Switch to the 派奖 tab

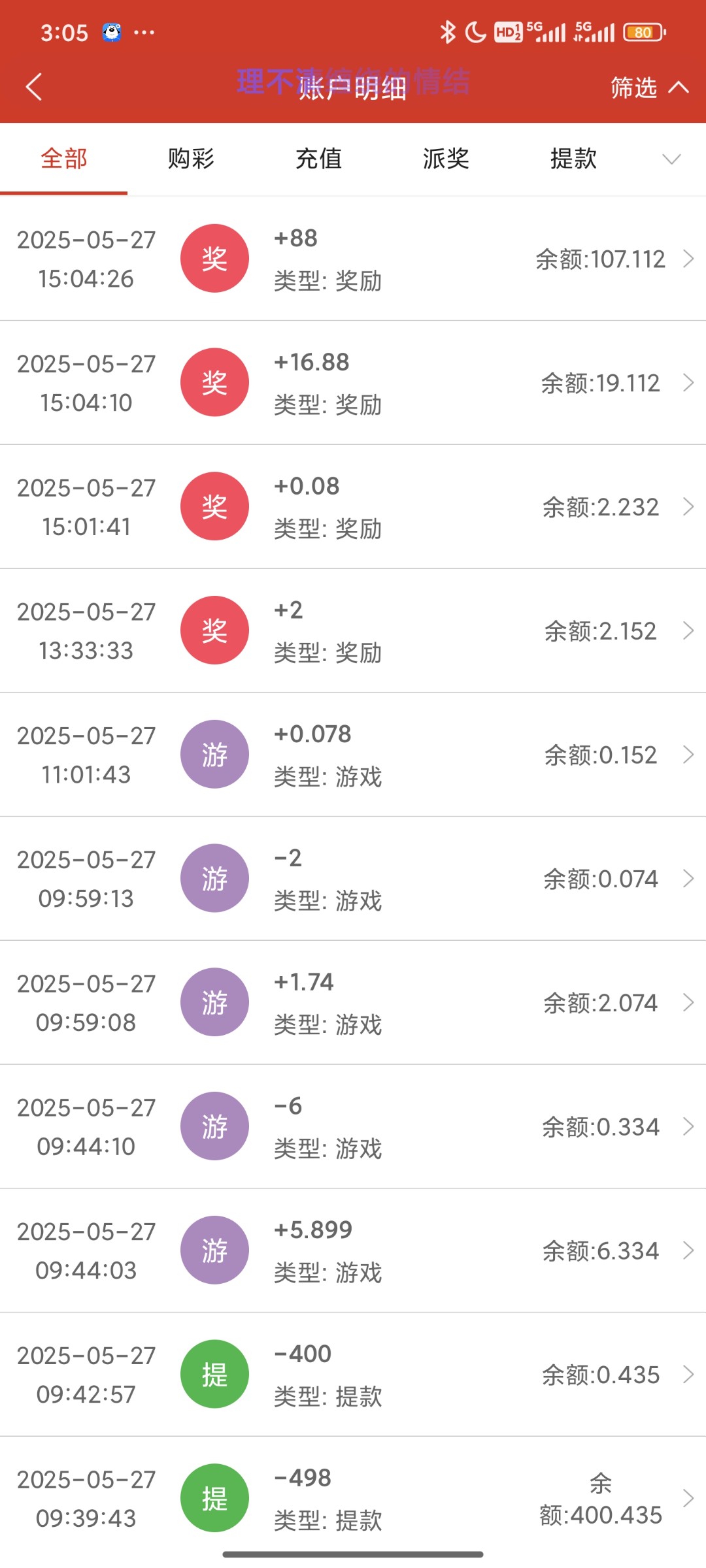click(446, 159)
